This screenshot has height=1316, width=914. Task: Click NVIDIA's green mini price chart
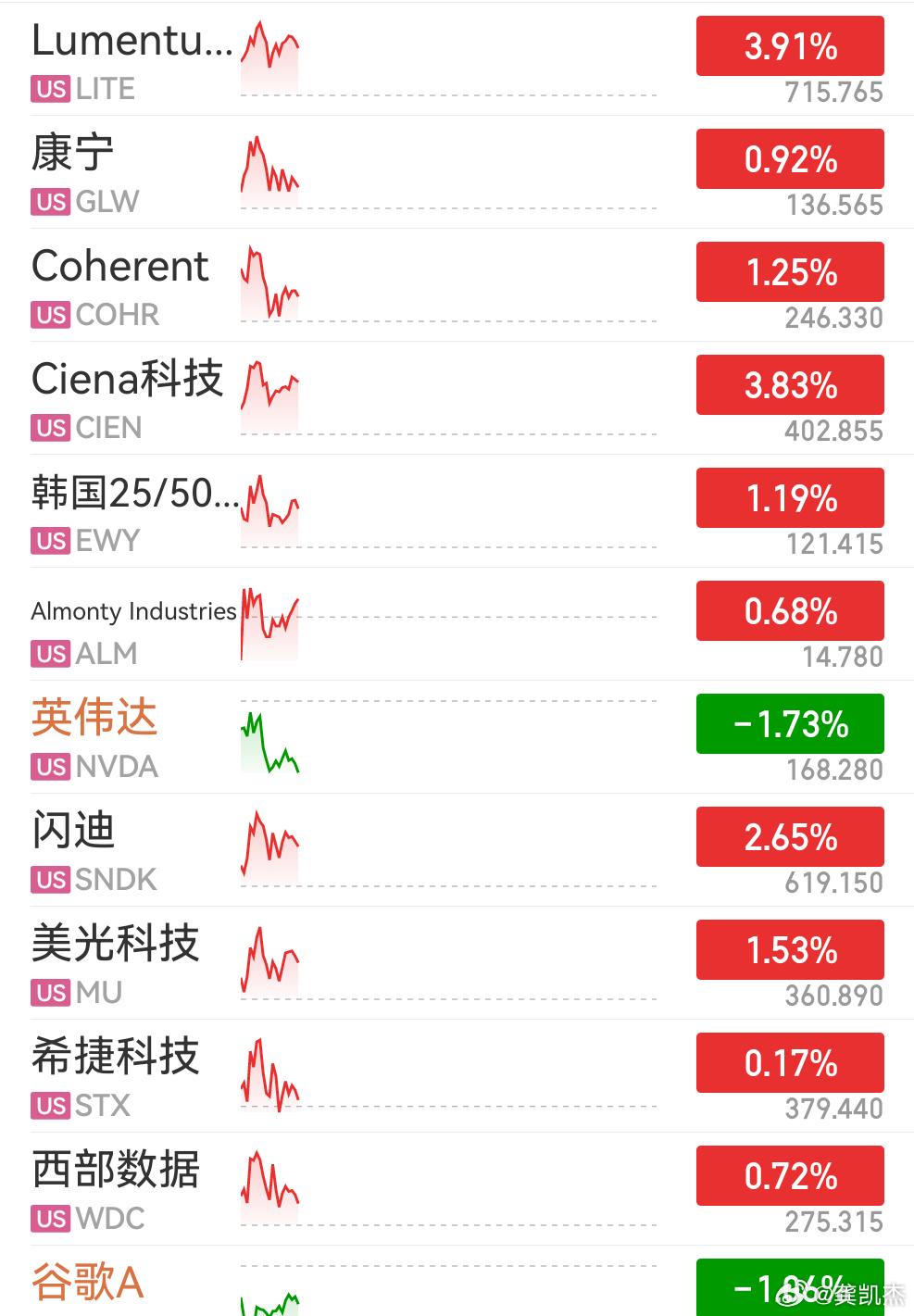(x=270, y=741)
